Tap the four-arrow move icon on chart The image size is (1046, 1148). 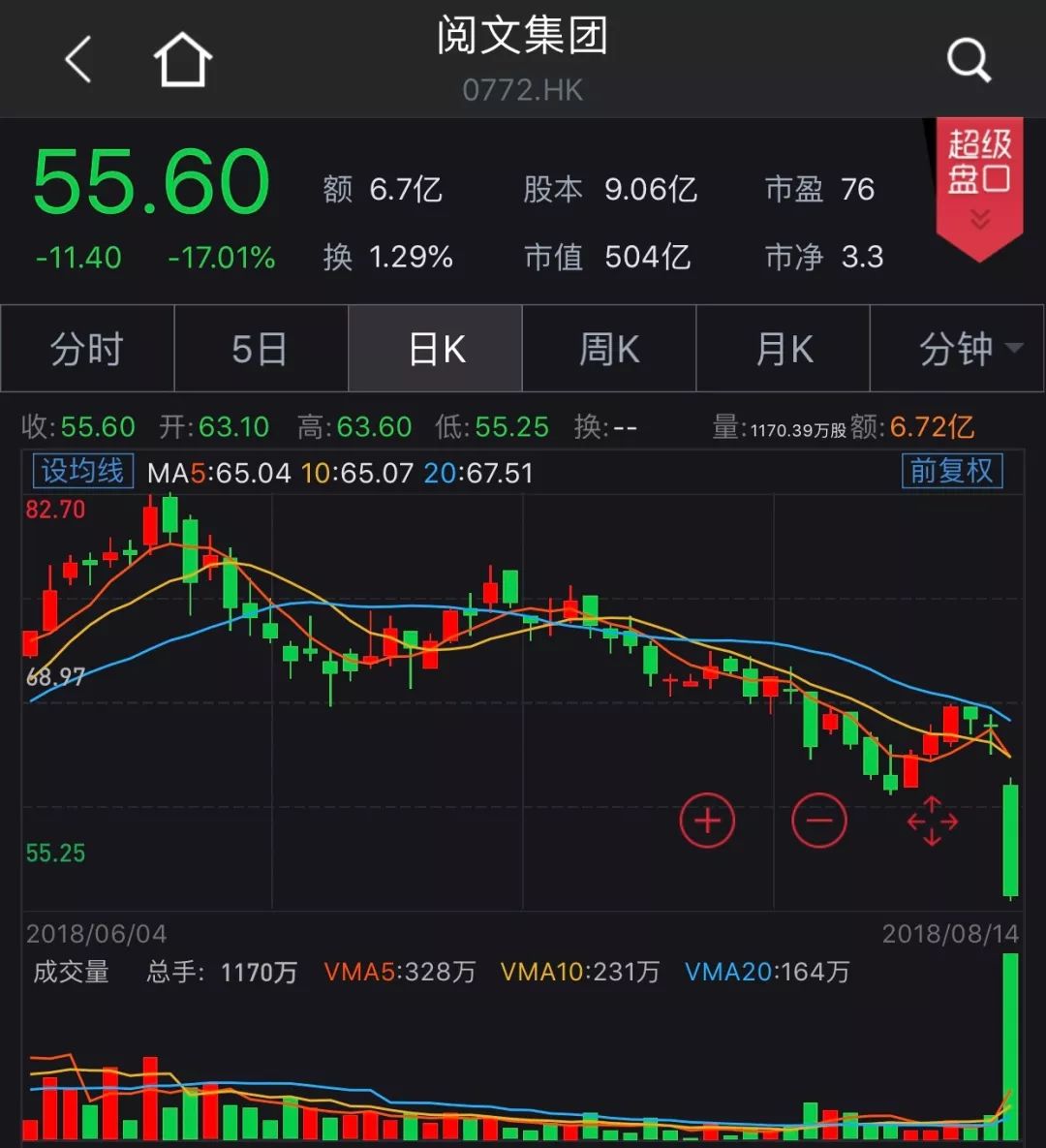coord(932,822)
